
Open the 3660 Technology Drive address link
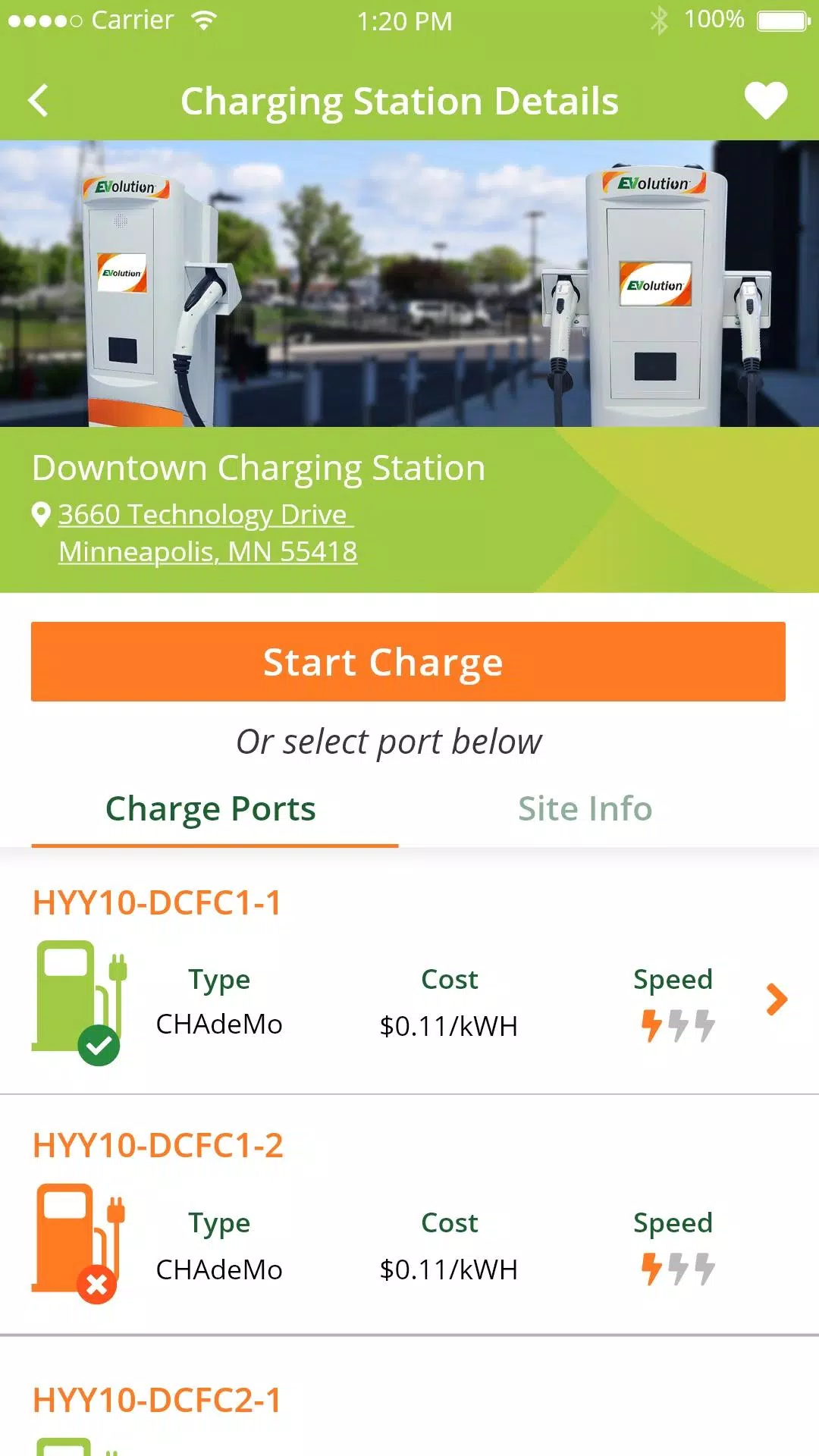click(207, 532)
